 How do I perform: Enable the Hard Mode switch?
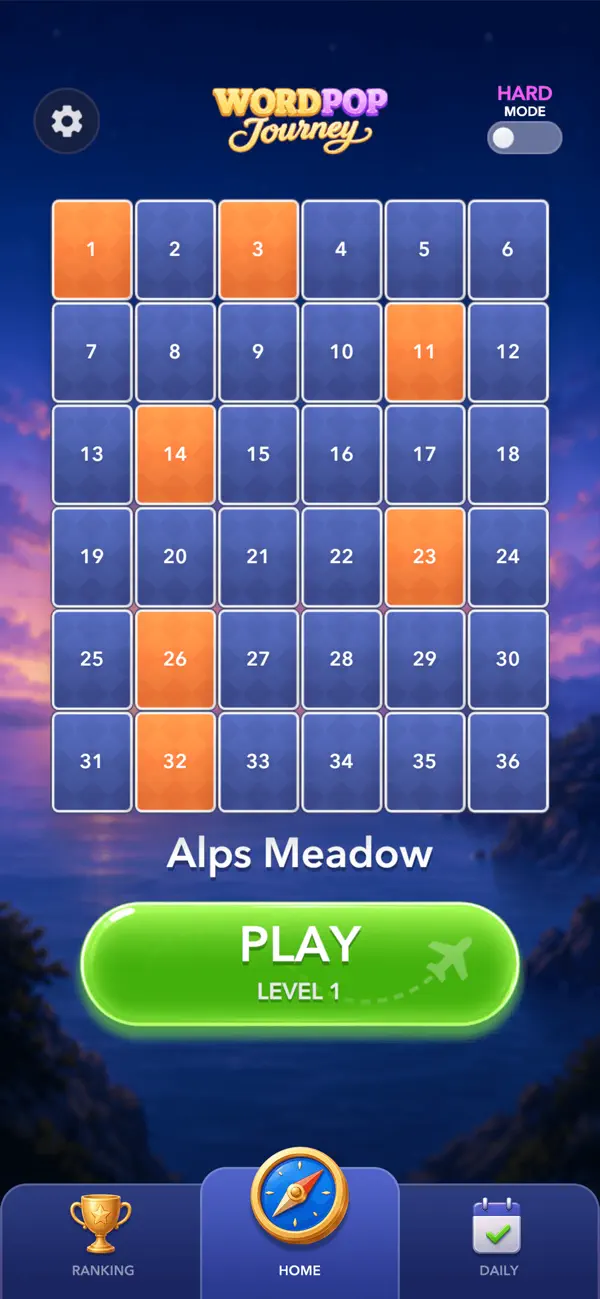click(x=524, y=138)
